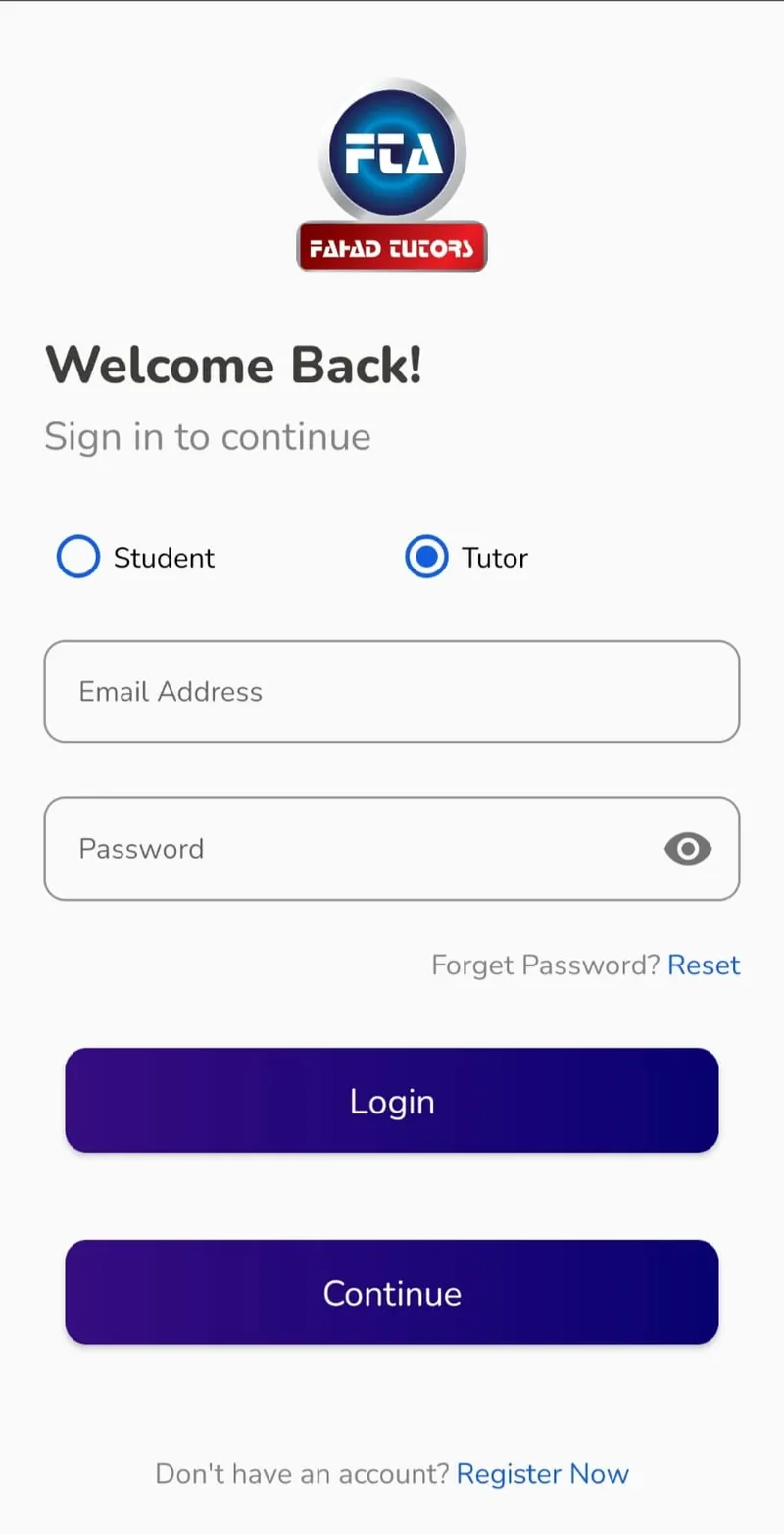This screenshot has height=1534, width=784.
Task: Focus the Email Address field to type
Action: [x=391, y=692]
